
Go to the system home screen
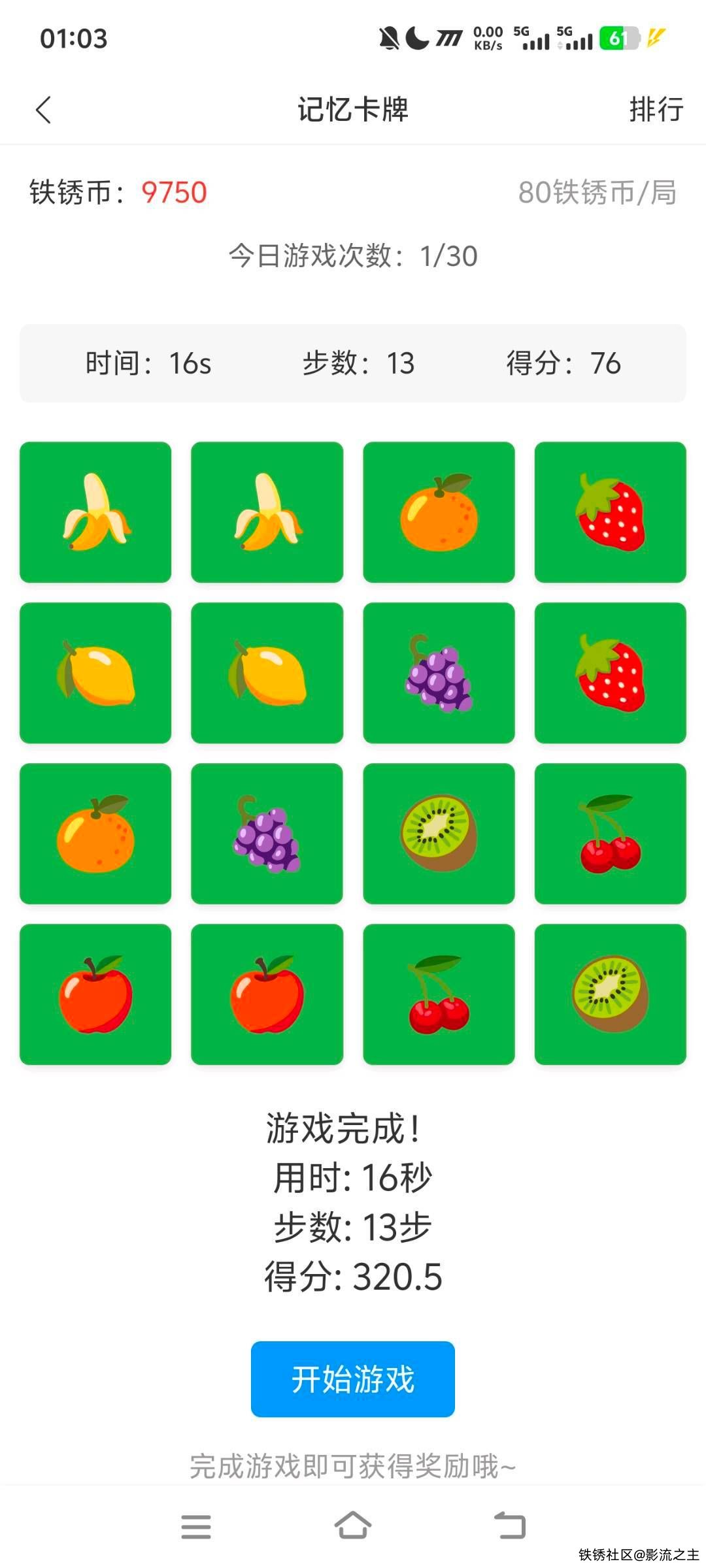point(353,1526)
